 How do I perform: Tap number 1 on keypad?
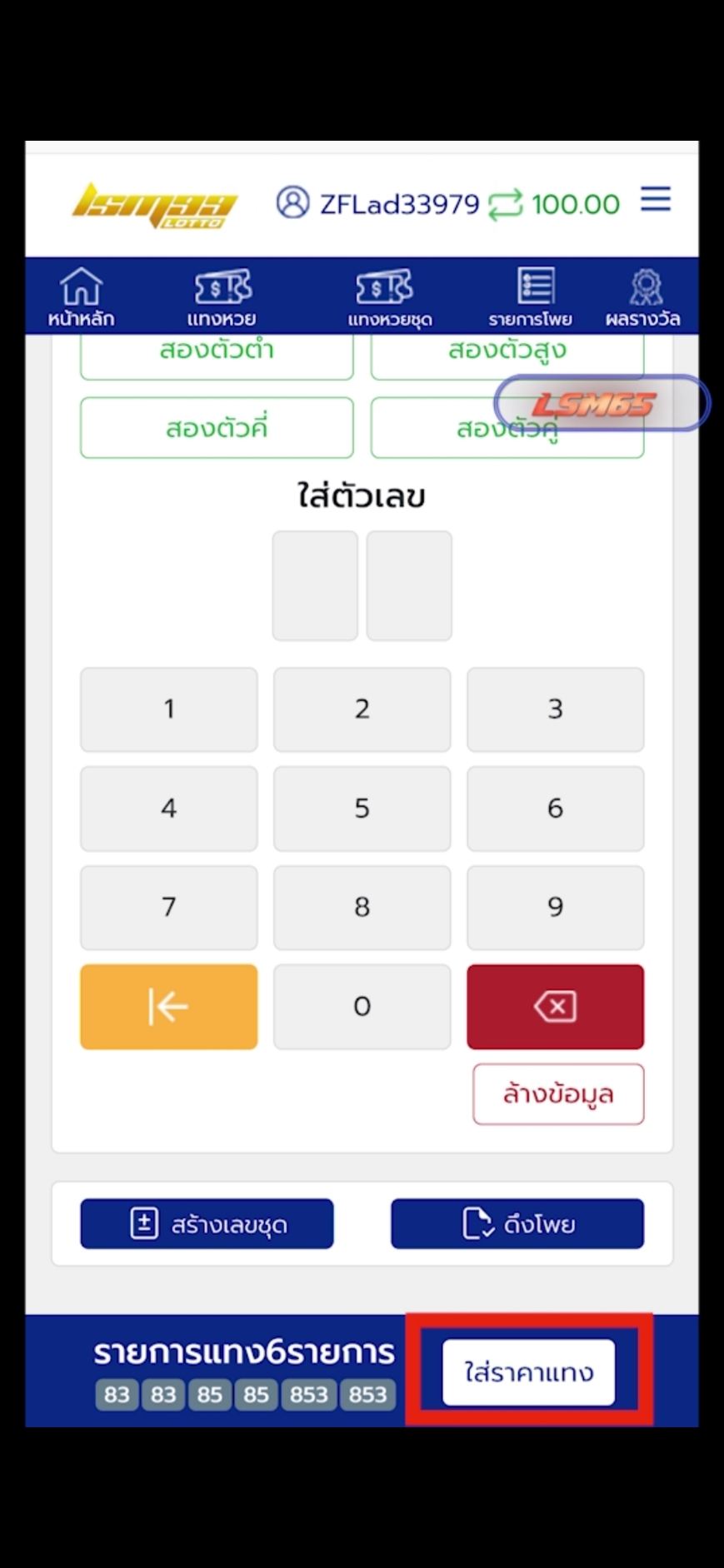tap(169, 709)
